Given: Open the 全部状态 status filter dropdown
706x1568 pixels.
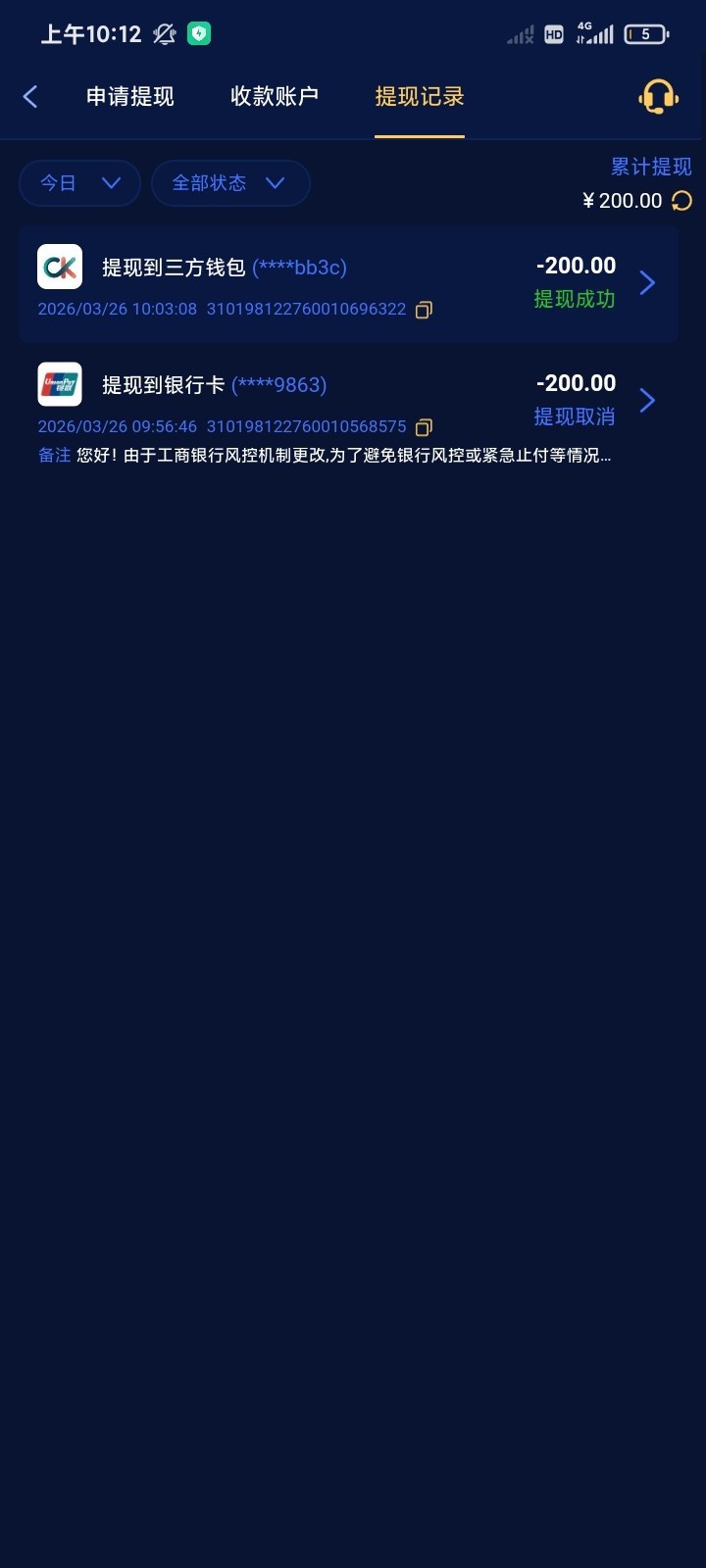Looking at the screenshot, I should [230, 182].
